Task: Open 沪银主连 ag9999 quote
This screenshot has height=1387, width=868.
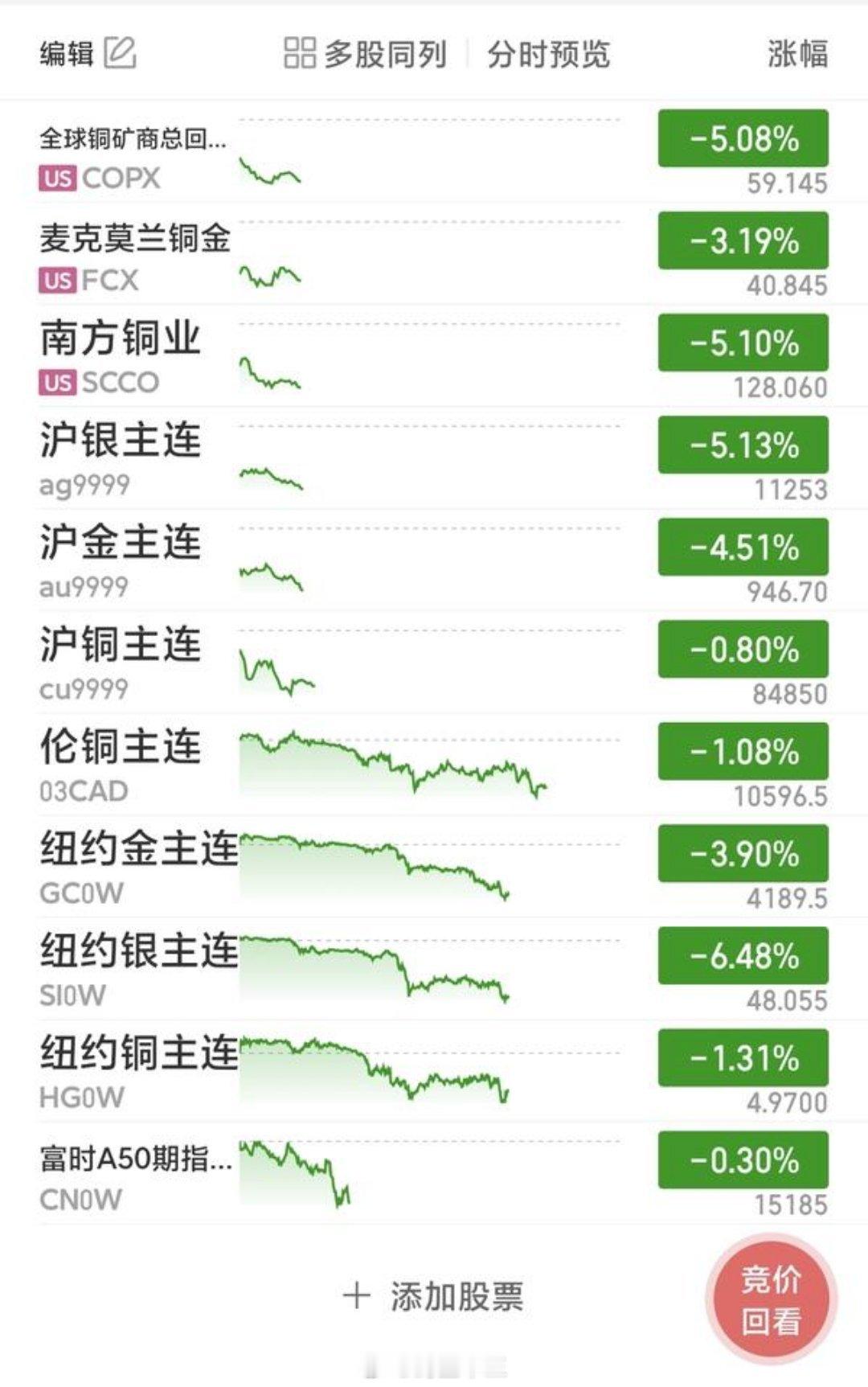Action: pyautogui.click(x=121, y=460)
